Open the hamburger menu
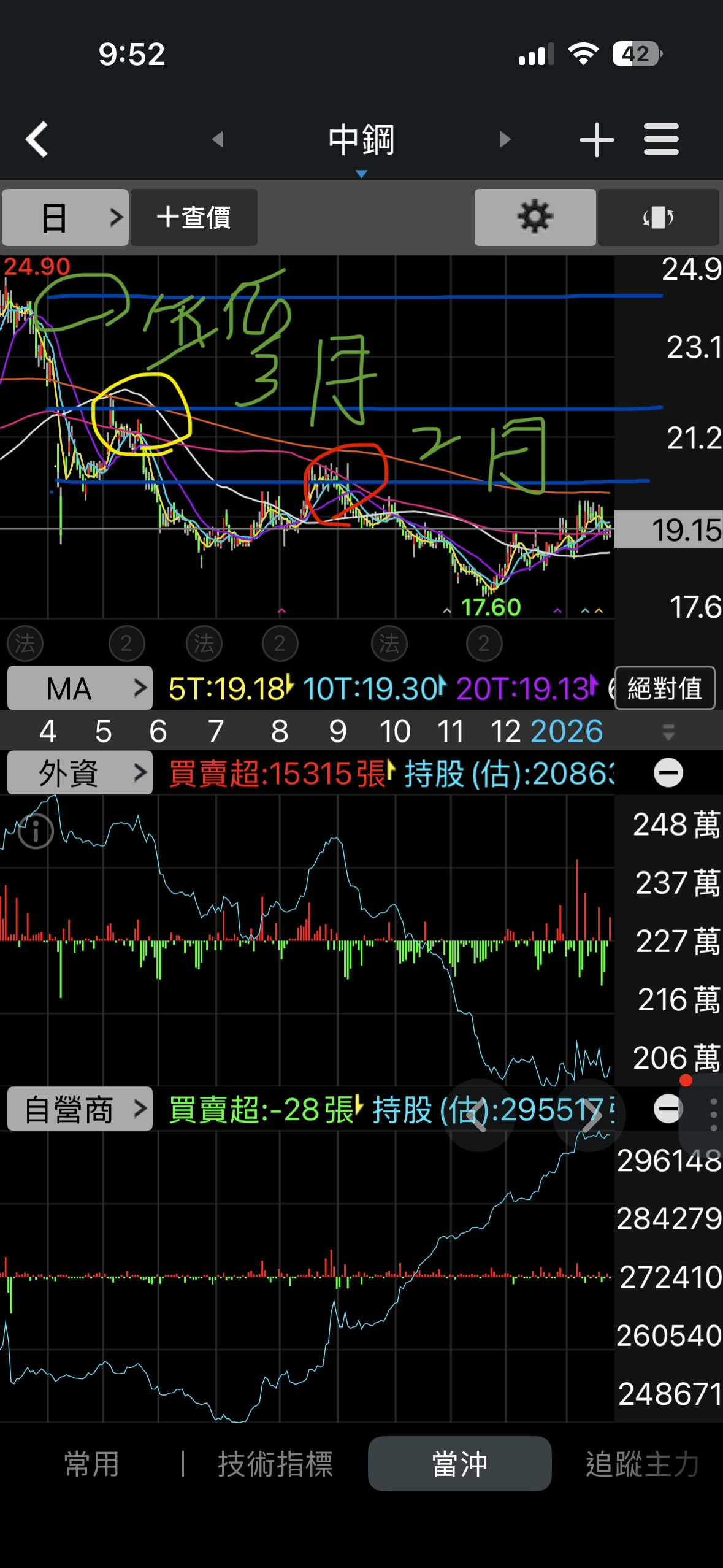This screenshot has width=723, height=1568. [x=661, y=140]
